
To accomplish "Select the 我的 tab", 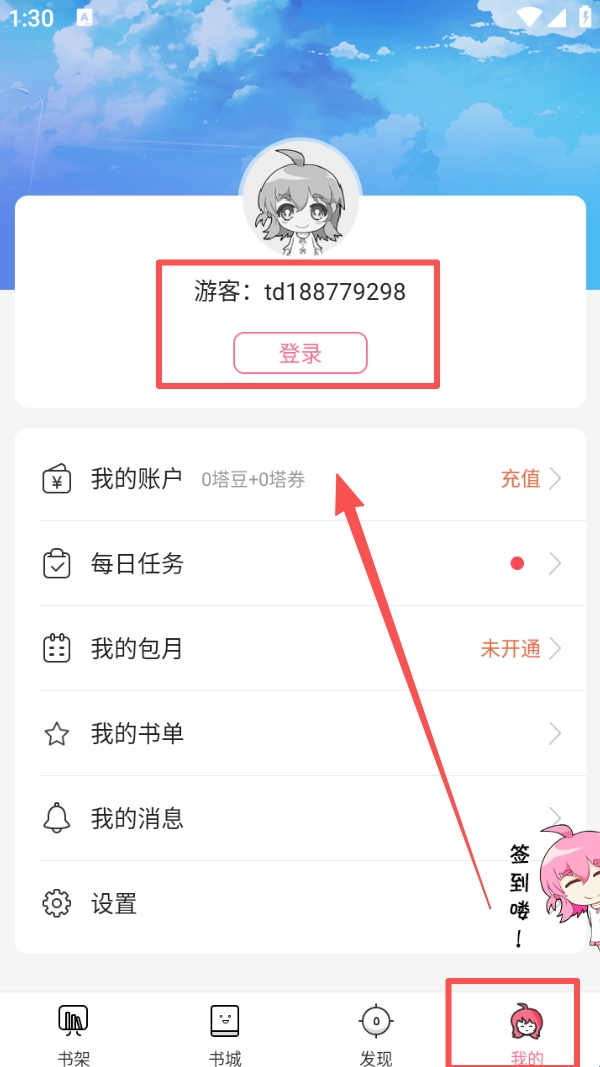I will tap(526, 1034).
